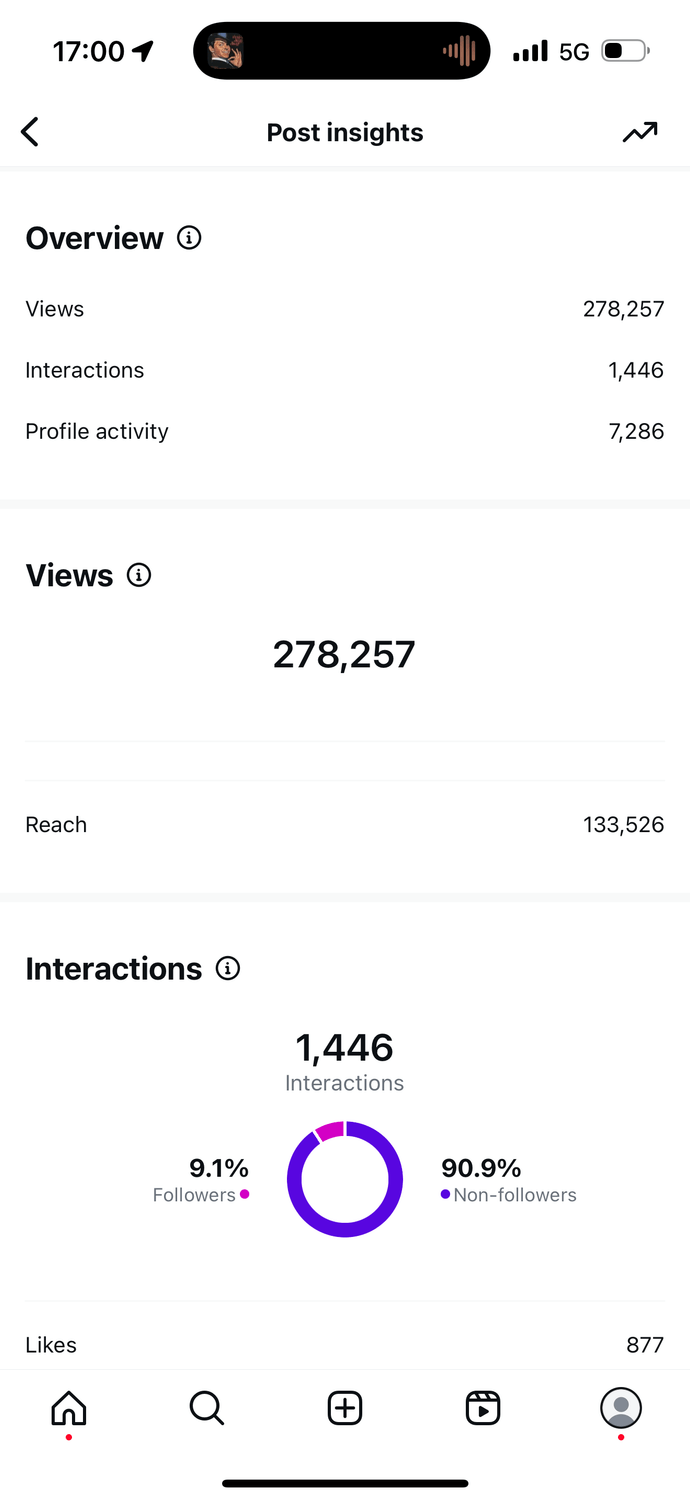The image size is (690, 1500).
Task: Show info about Views section
Action: point(139,575)
